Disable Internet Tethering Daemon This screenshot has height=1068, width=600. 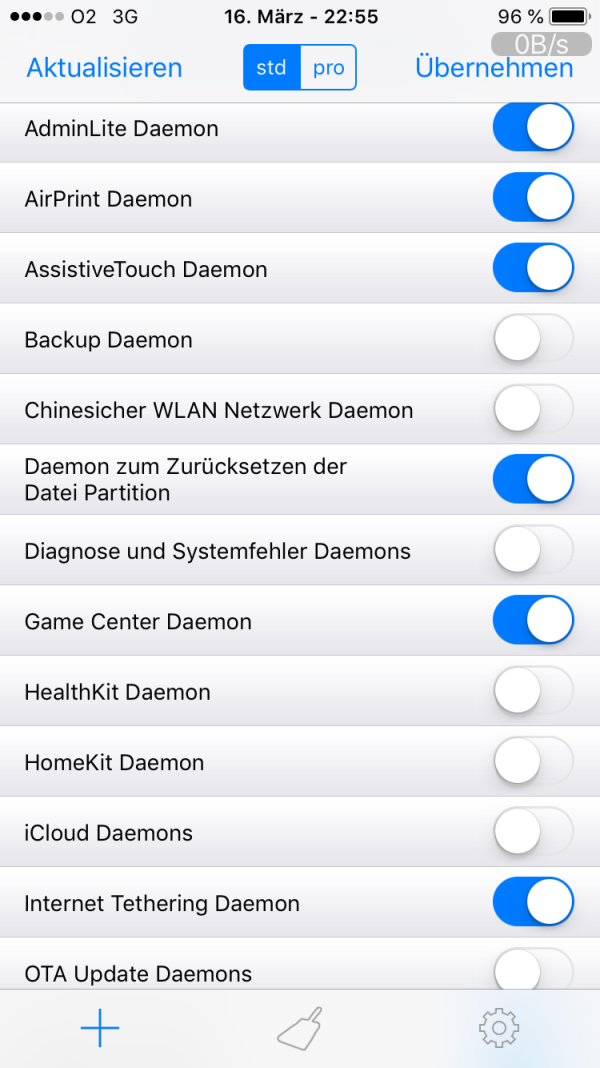[533, 903]
